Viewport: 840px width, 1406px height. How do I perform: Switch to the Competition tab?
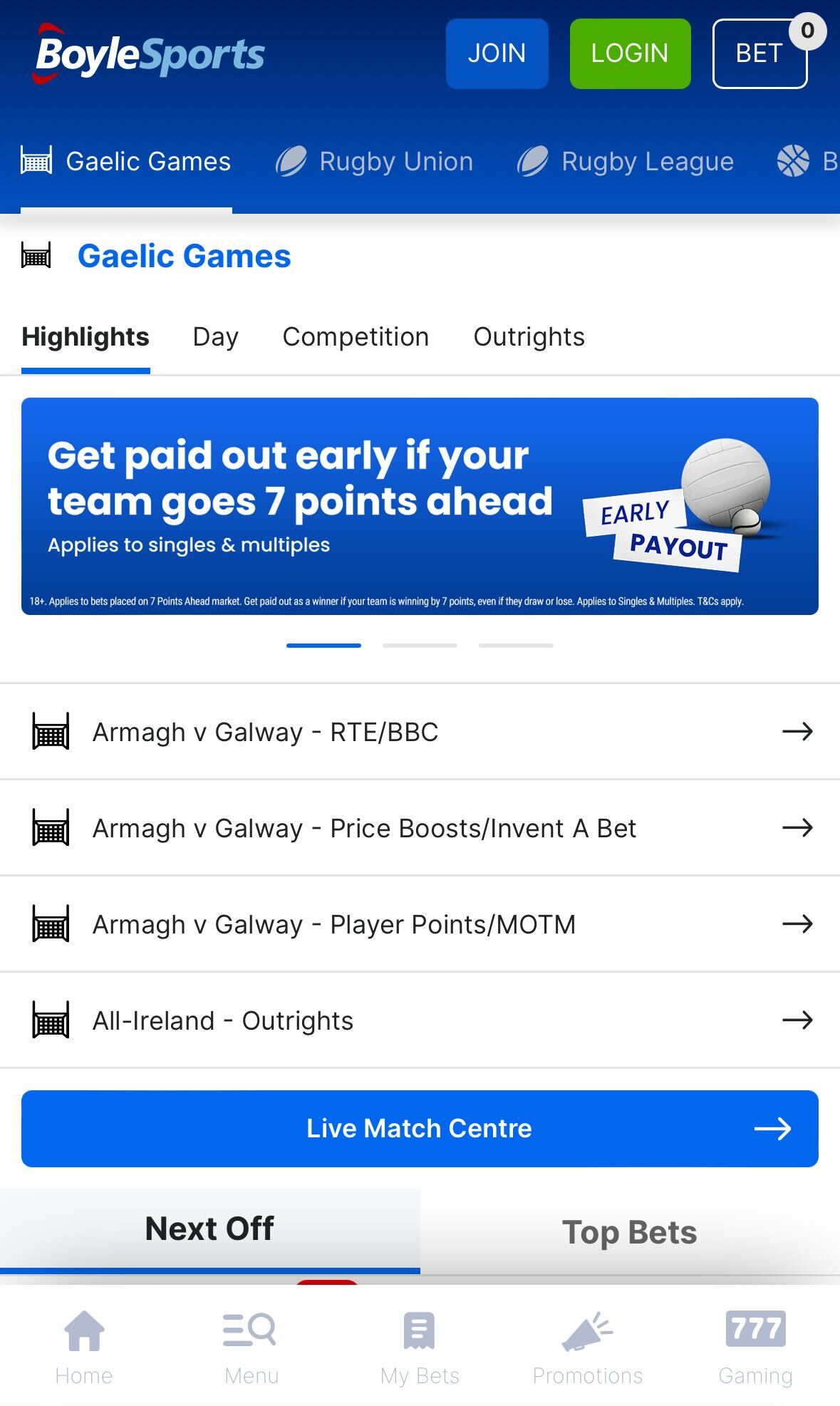pyautogui.click(x=356, y=336)
